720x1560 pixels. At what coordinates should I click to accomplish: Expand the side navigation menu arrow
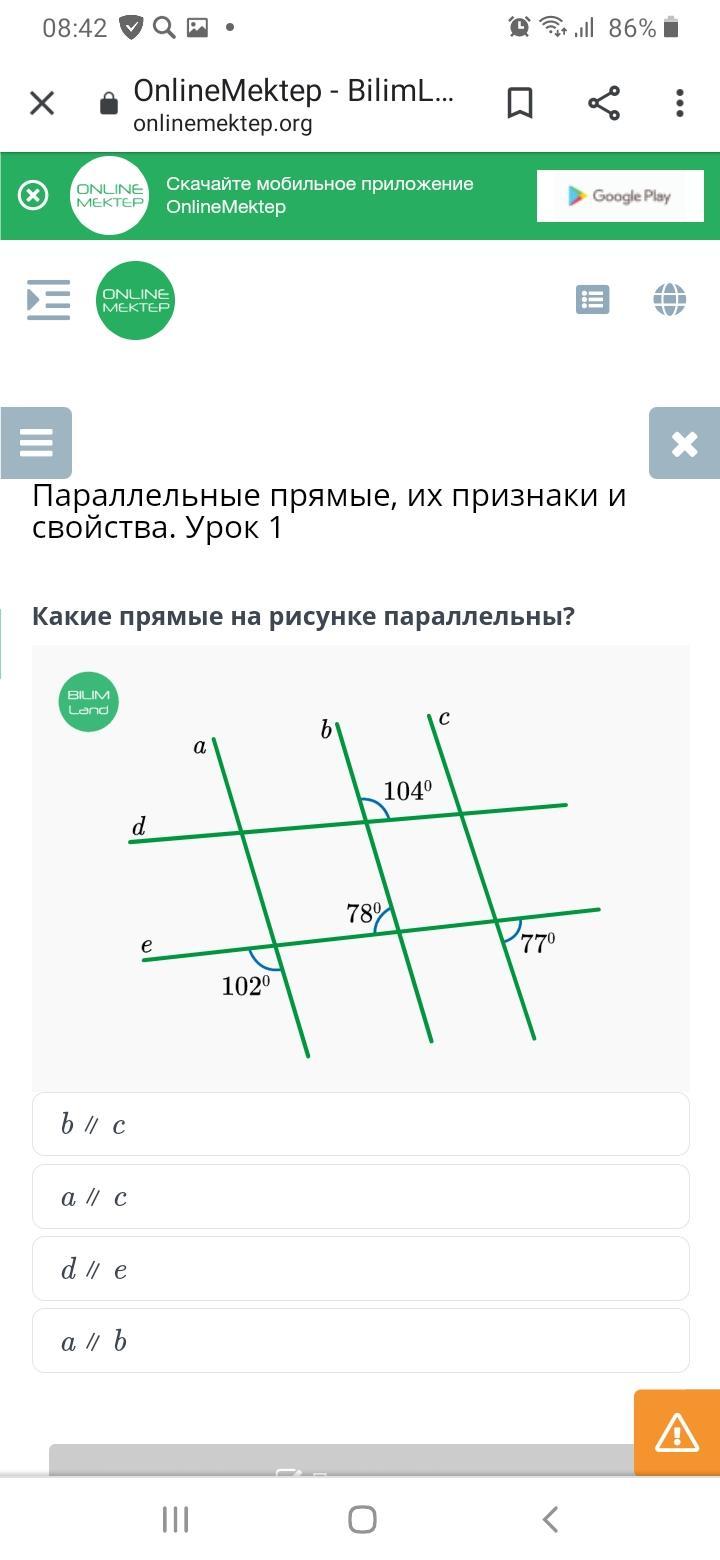point(48,300)
